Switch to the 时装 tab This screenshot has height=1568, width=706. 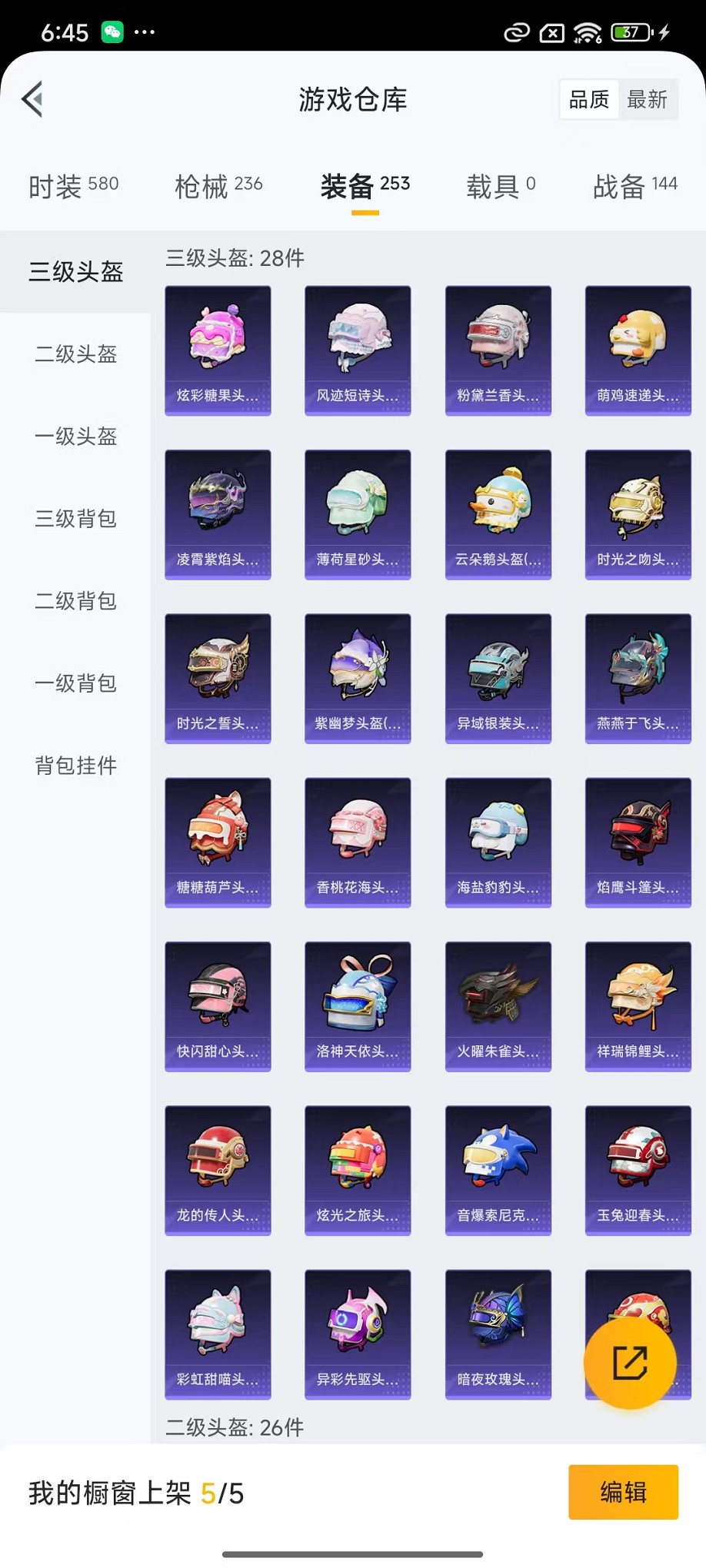pos(73,186)
